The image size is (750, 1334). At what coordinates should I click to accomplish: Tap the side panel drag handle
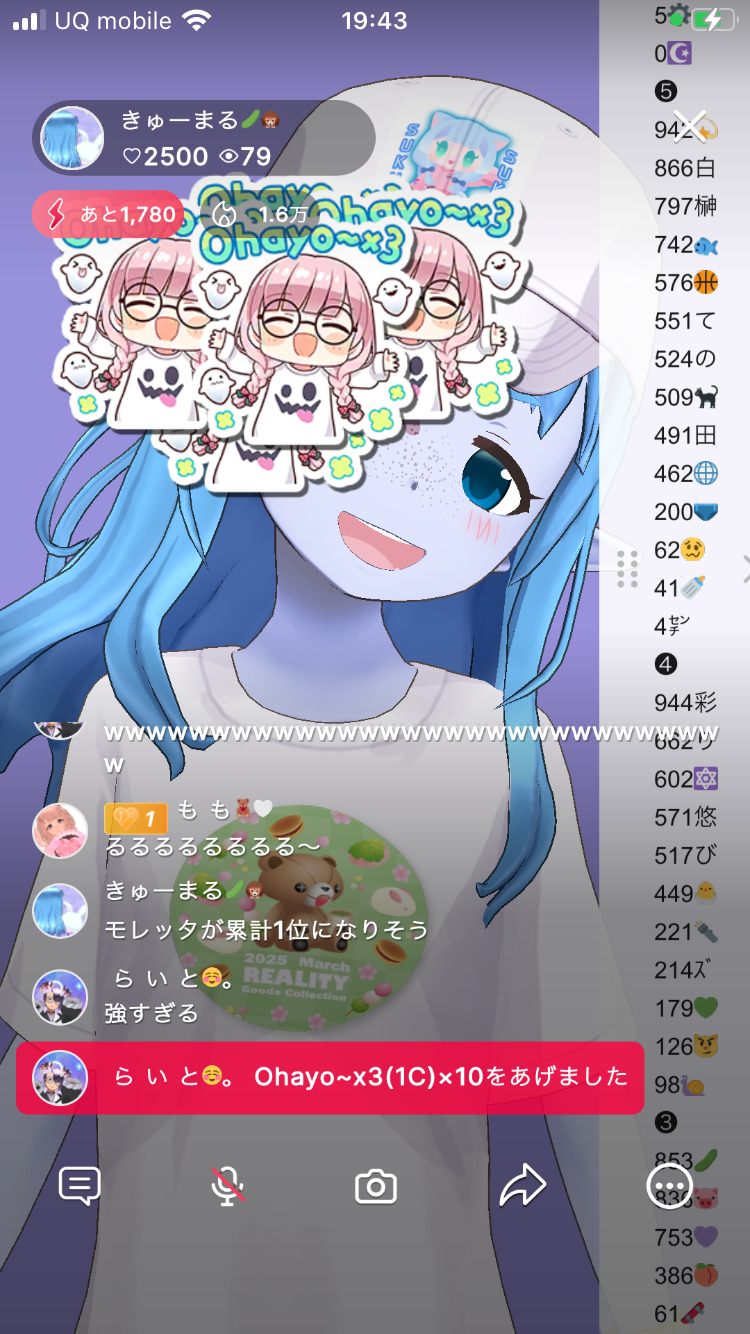pos(628,569)
